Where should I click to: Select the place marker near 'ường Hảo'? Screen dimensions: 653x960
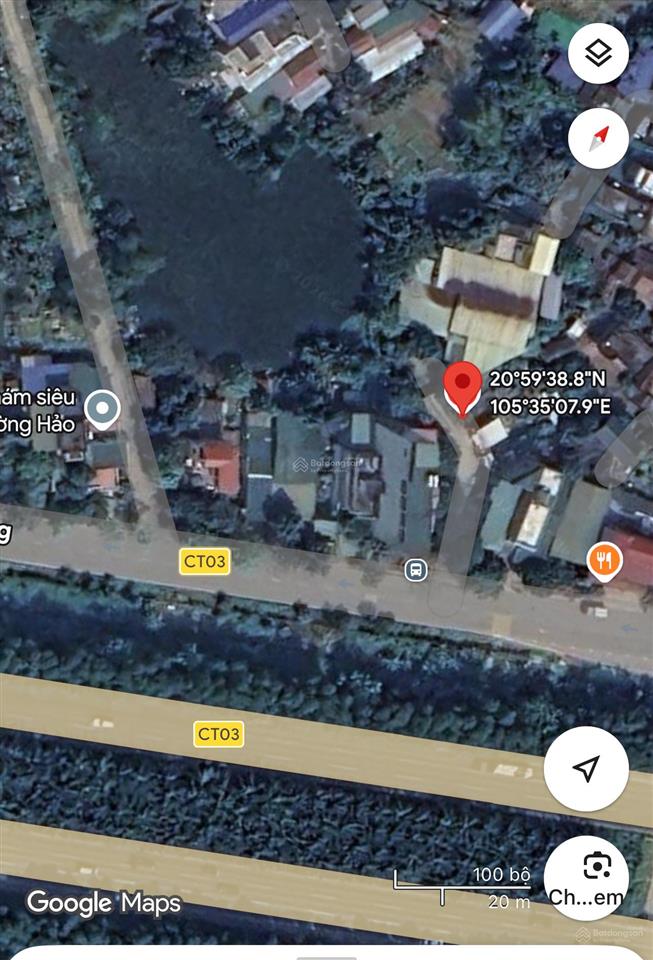tap(102, 410)
